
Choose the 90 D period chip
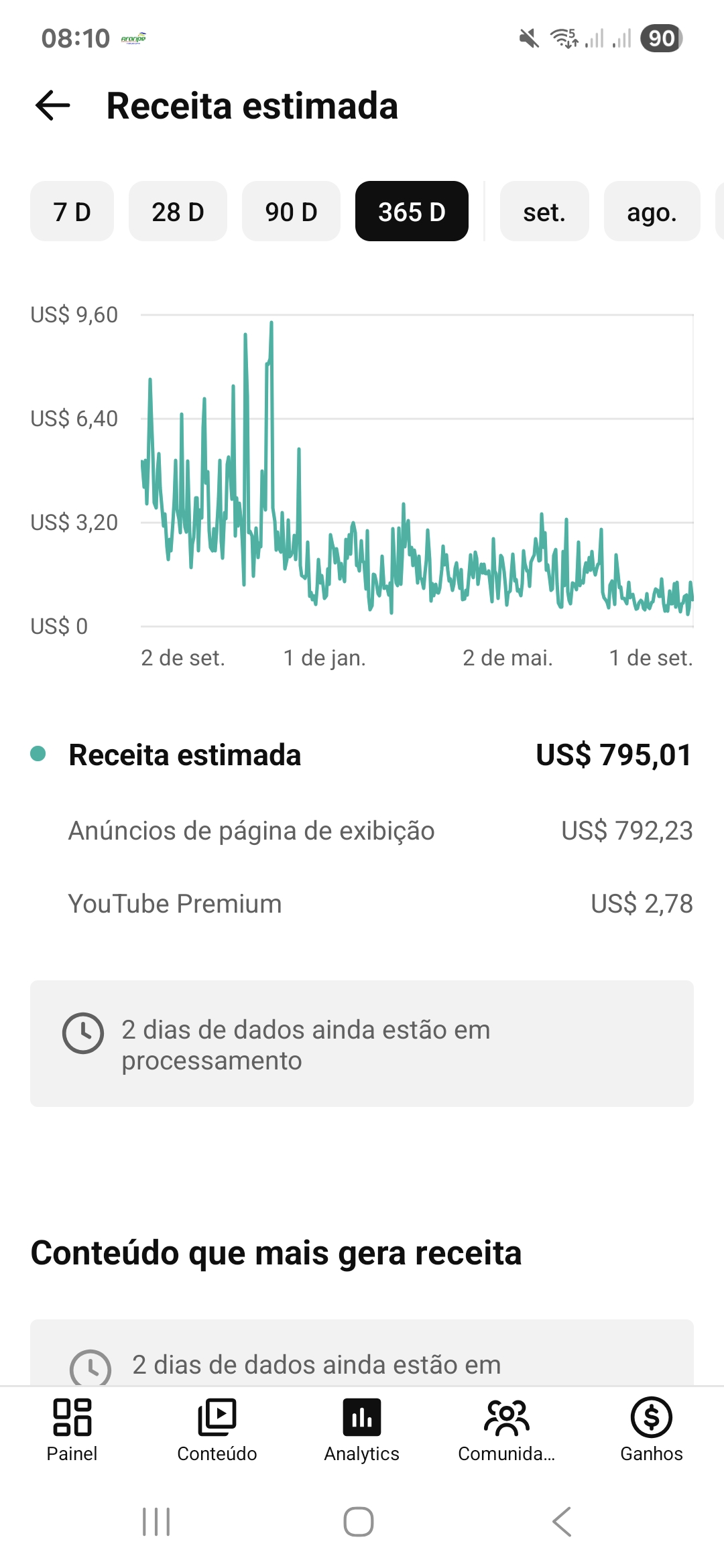pyautogui.click(x=291, y=212)
